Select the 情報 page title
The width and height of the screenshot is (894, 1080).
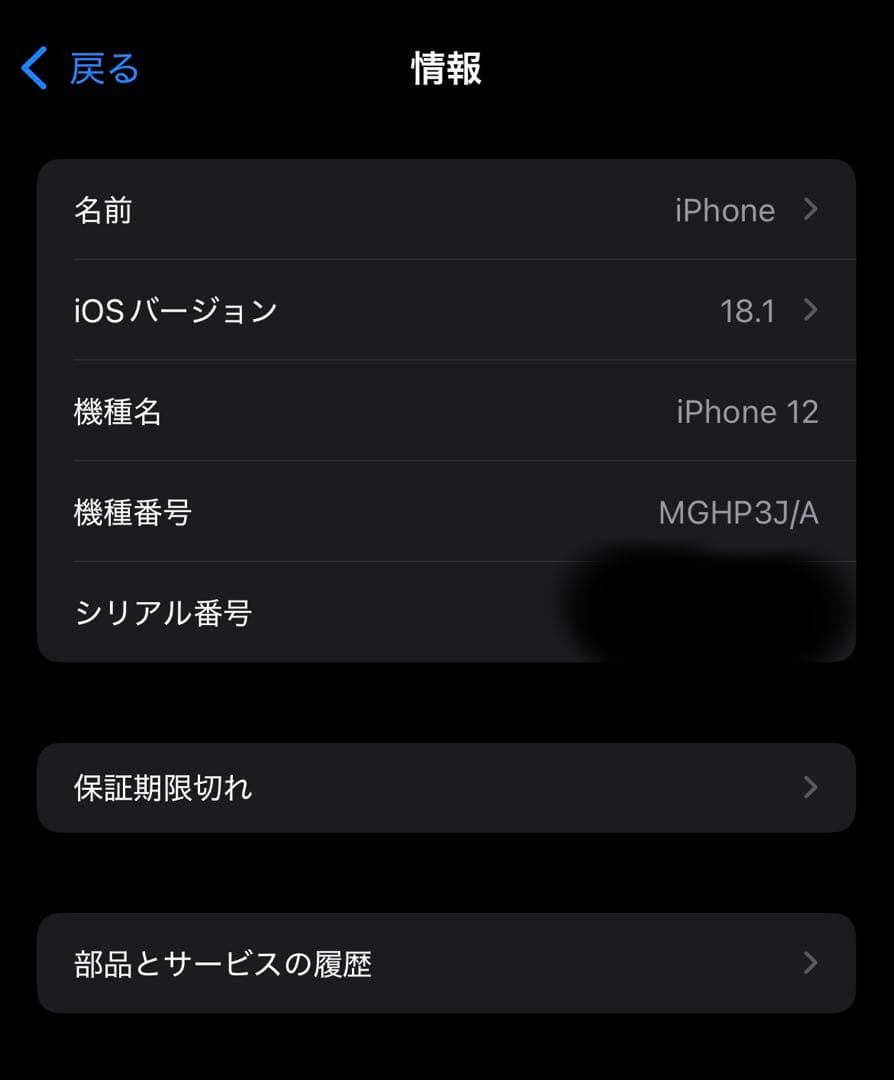tap(447, 68)
